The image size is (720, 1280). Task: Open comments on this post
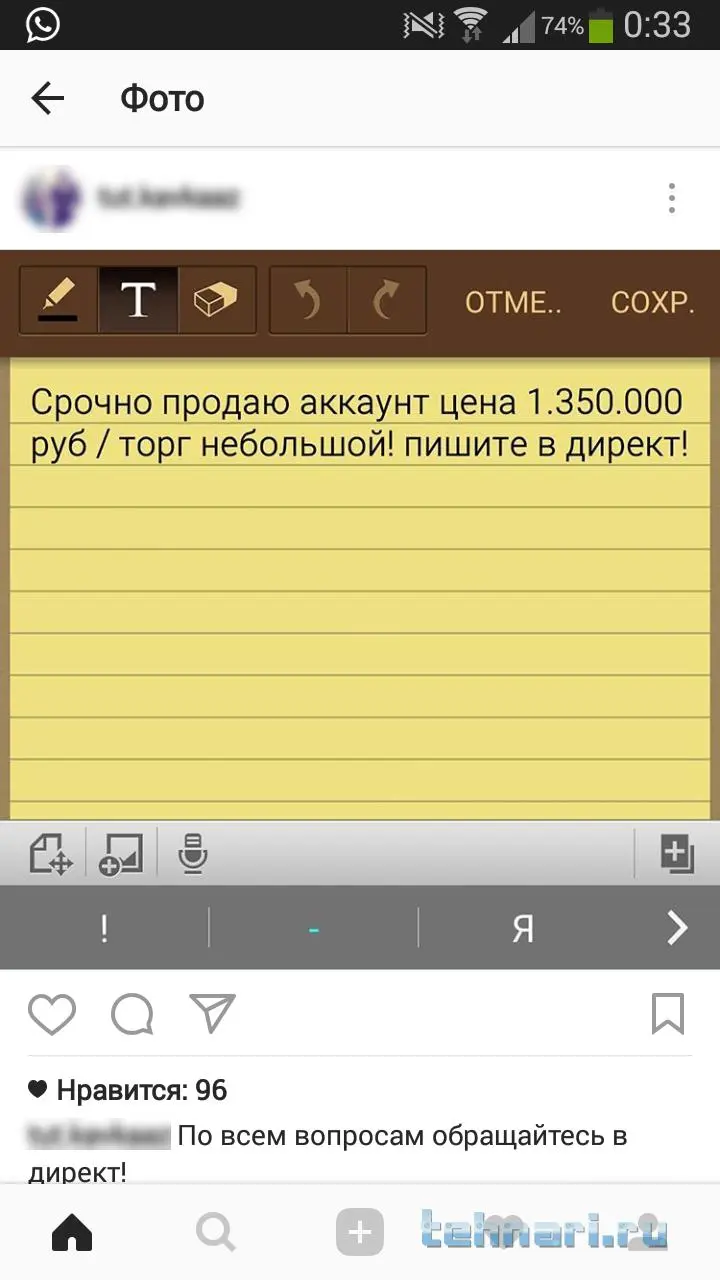point(132,1014)
